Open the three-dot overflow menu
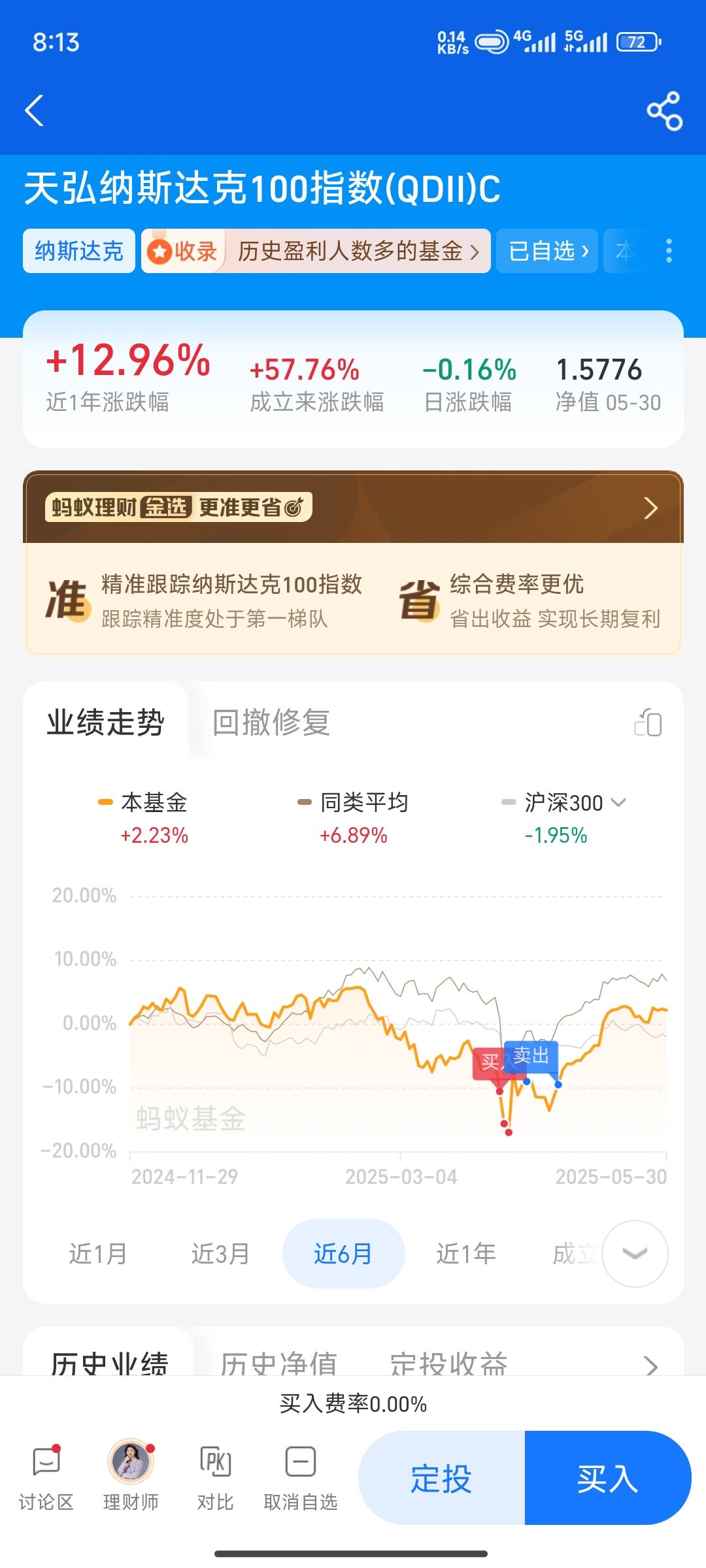This screenshot has height=1568, width=706. coord(668,251)
